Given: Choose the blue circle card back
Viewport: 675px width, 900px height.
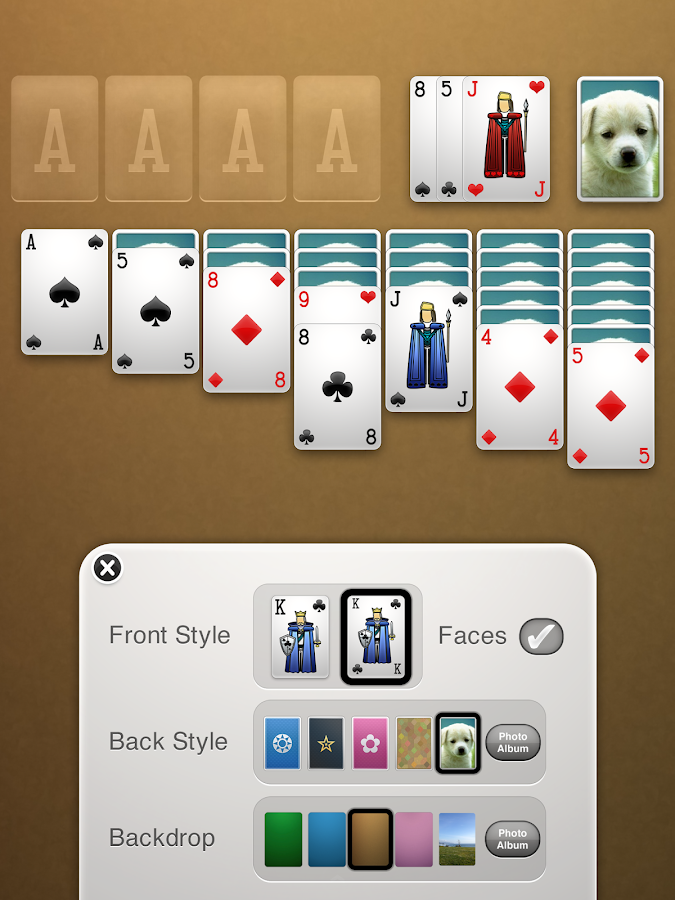Looking at the screenshot, I should tap(282, 742).
